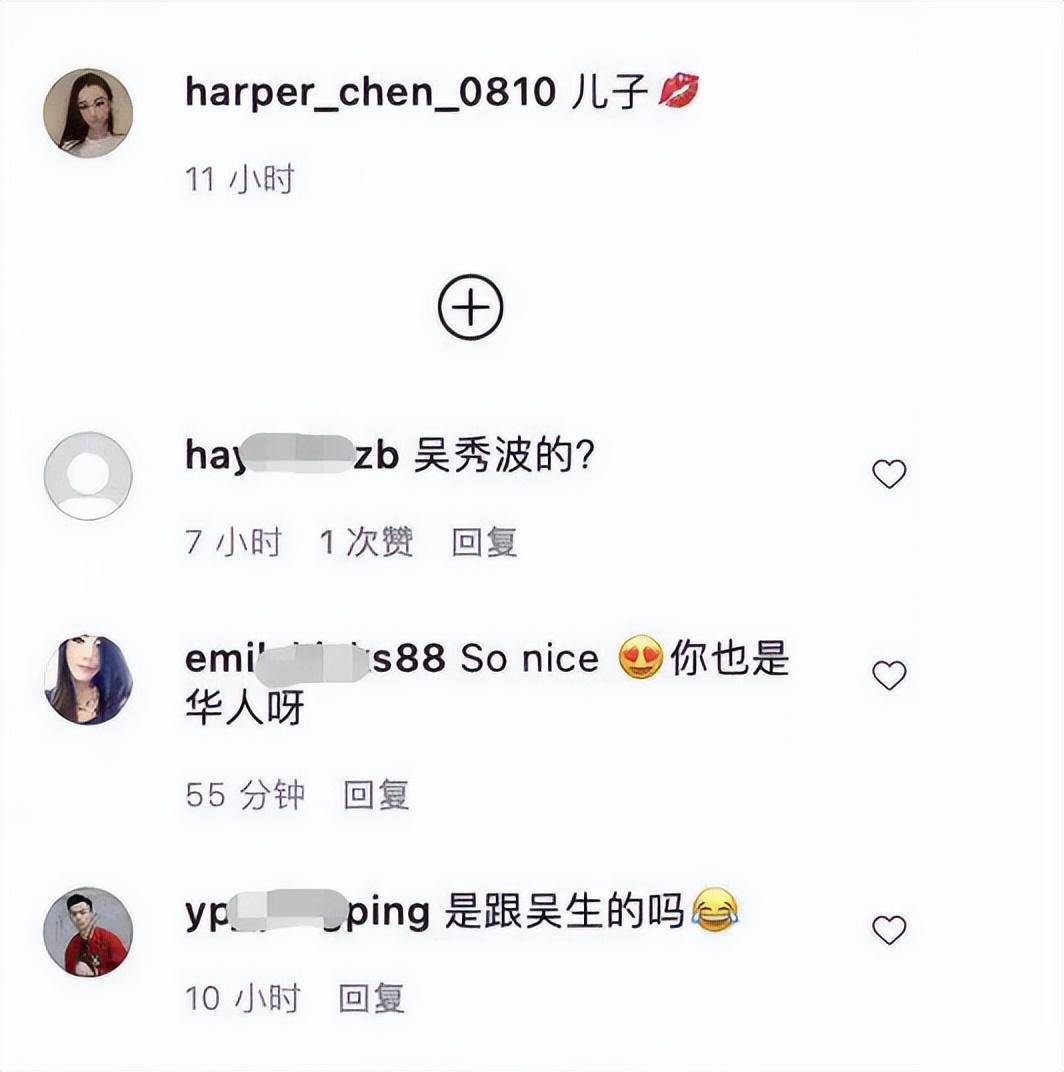Like the comment 是跟吴生的吗
The height and width of the screenshot is (1072, 1064).
coord(889,930)
